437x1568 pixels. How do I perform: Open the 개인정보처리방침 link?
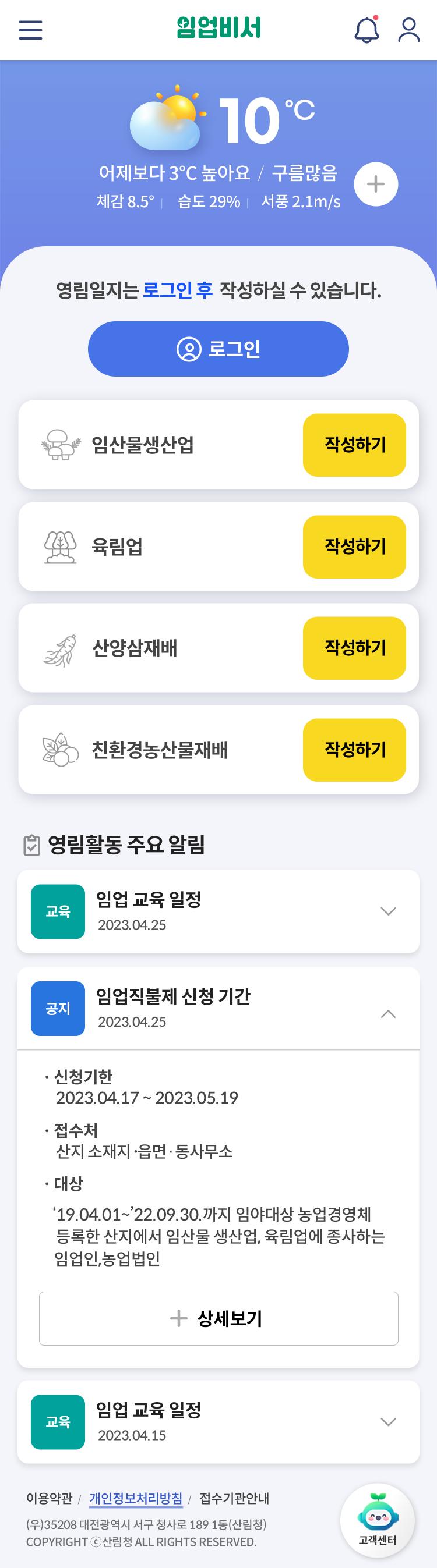[x=136, y=1498]
